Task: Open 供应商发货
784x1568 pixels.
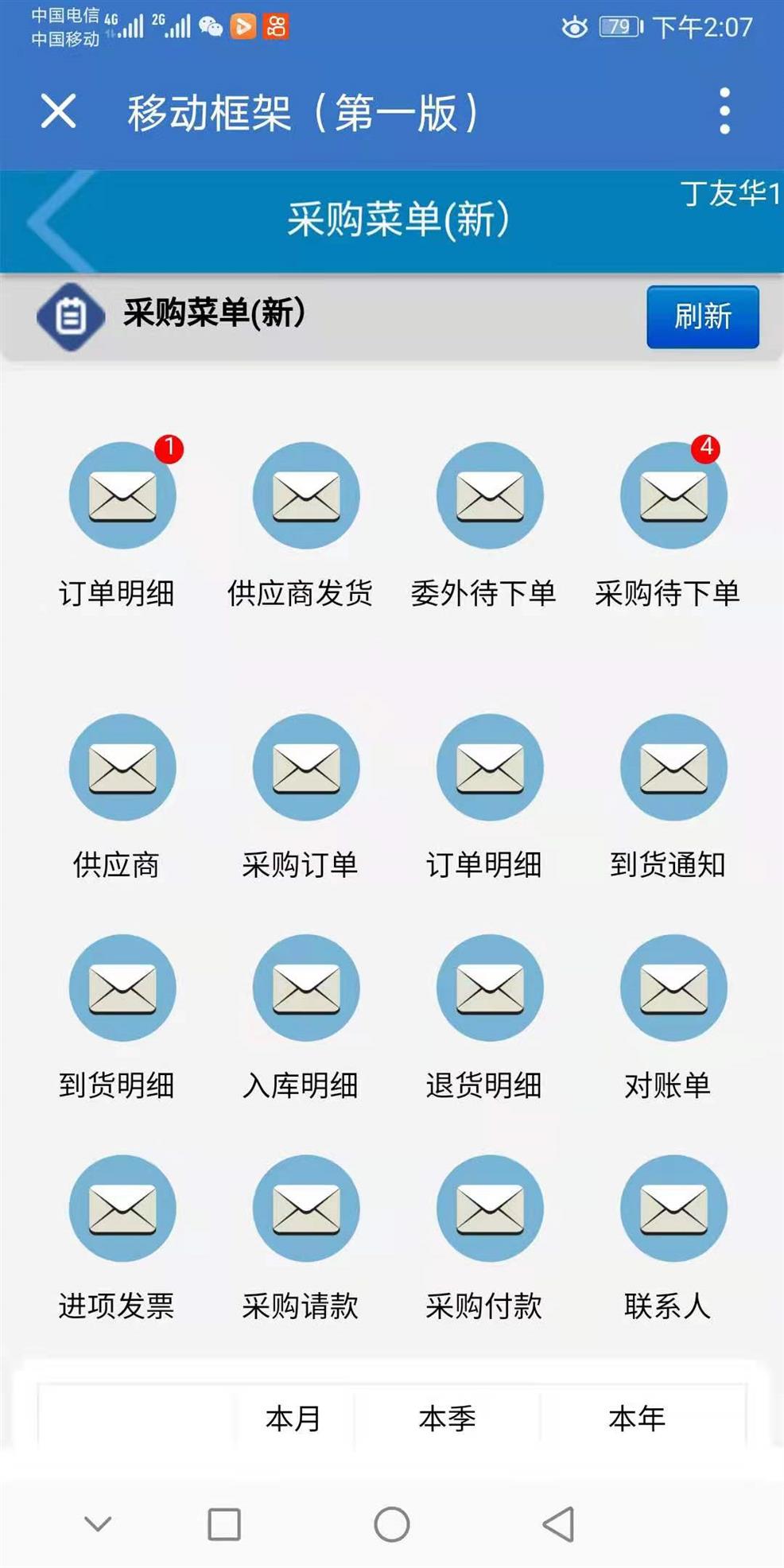Action: (306, 496)
